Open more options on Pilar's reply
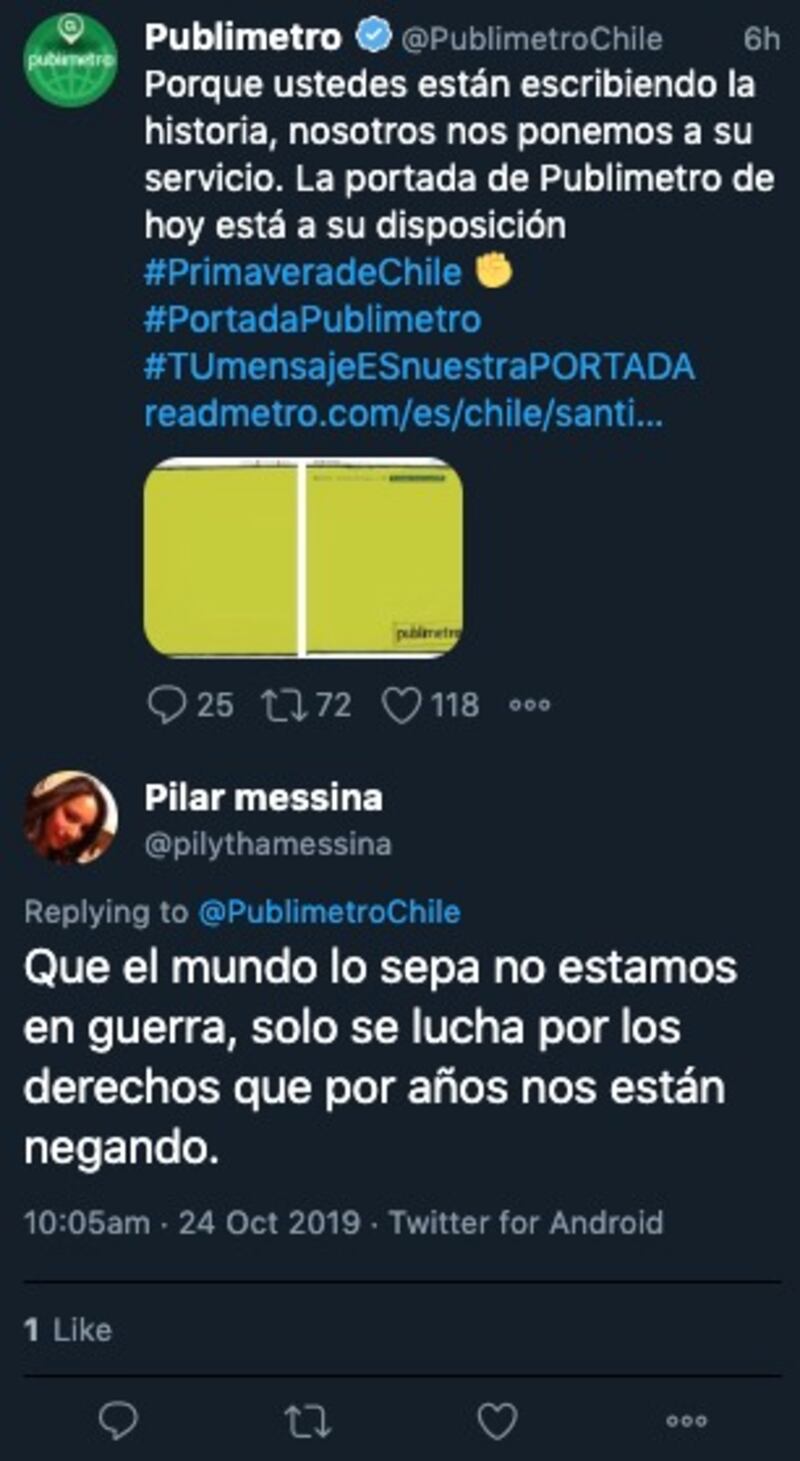The width and height of the screenshot is (800, 1461). tap(686, 1421)
